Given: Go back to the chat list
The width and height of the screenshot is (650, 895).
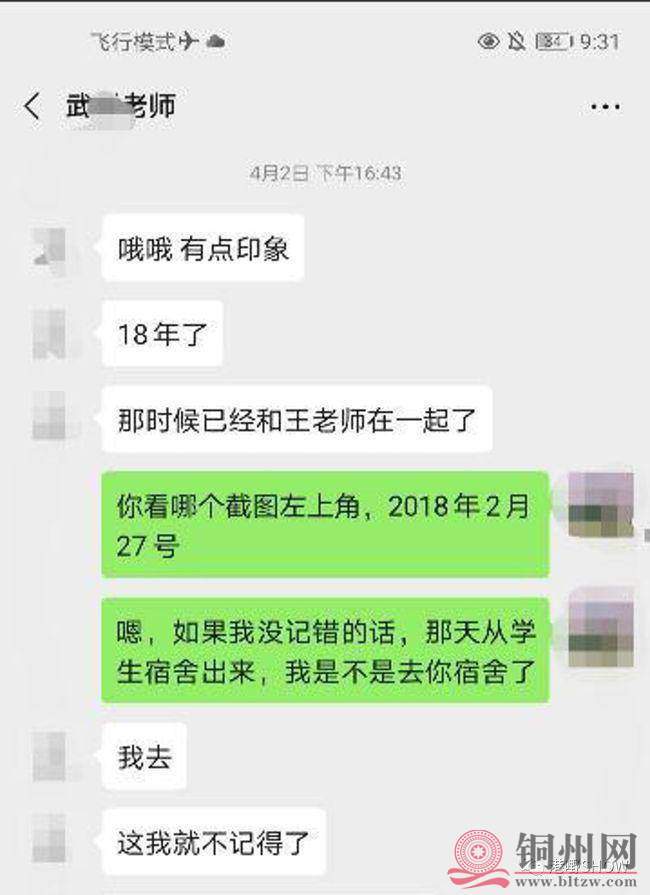Looking at the screenshot, I should (x=33, y=106).
